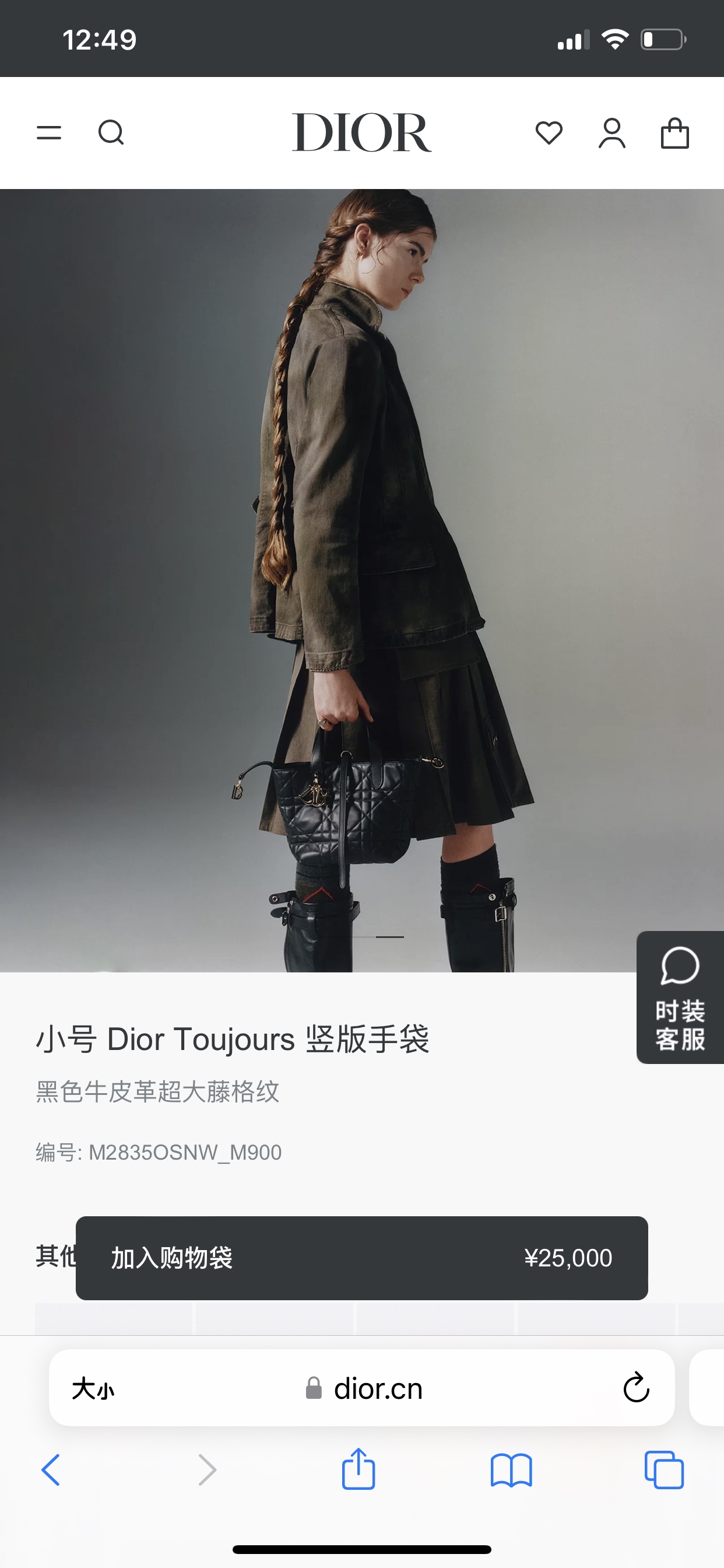Open Safari bookmarks
This screenshot has height=1568, width=724.
tap(511, 1469)
